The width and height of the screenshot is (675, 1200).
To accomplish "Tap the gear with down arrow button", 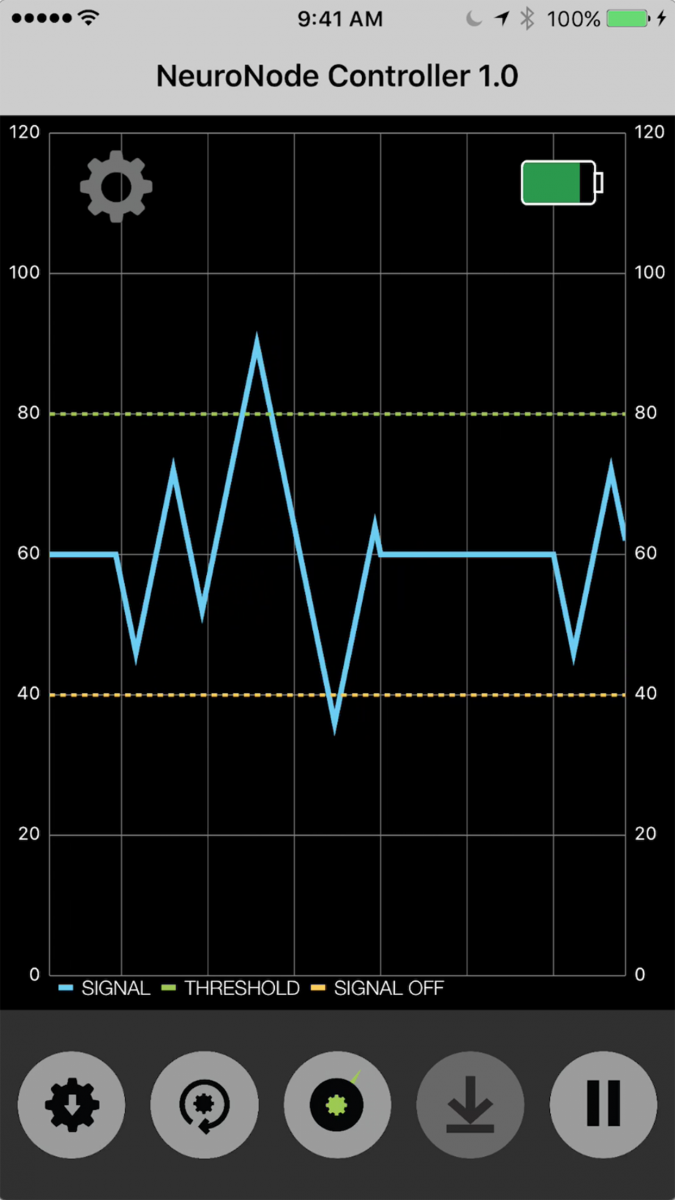I will (x=72, y=1105).
